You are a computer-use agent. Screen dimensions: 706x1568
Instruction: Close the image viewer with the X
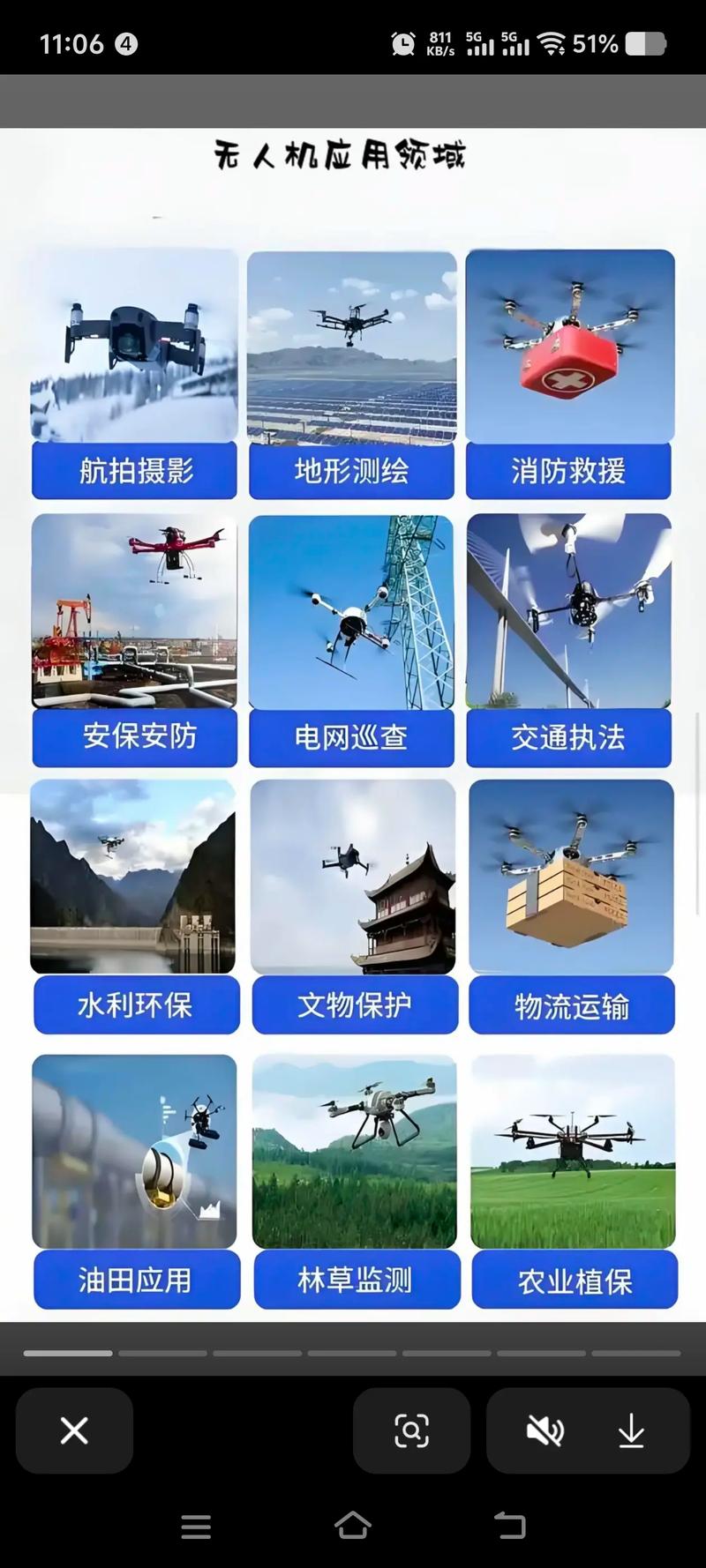[74, 1430]
